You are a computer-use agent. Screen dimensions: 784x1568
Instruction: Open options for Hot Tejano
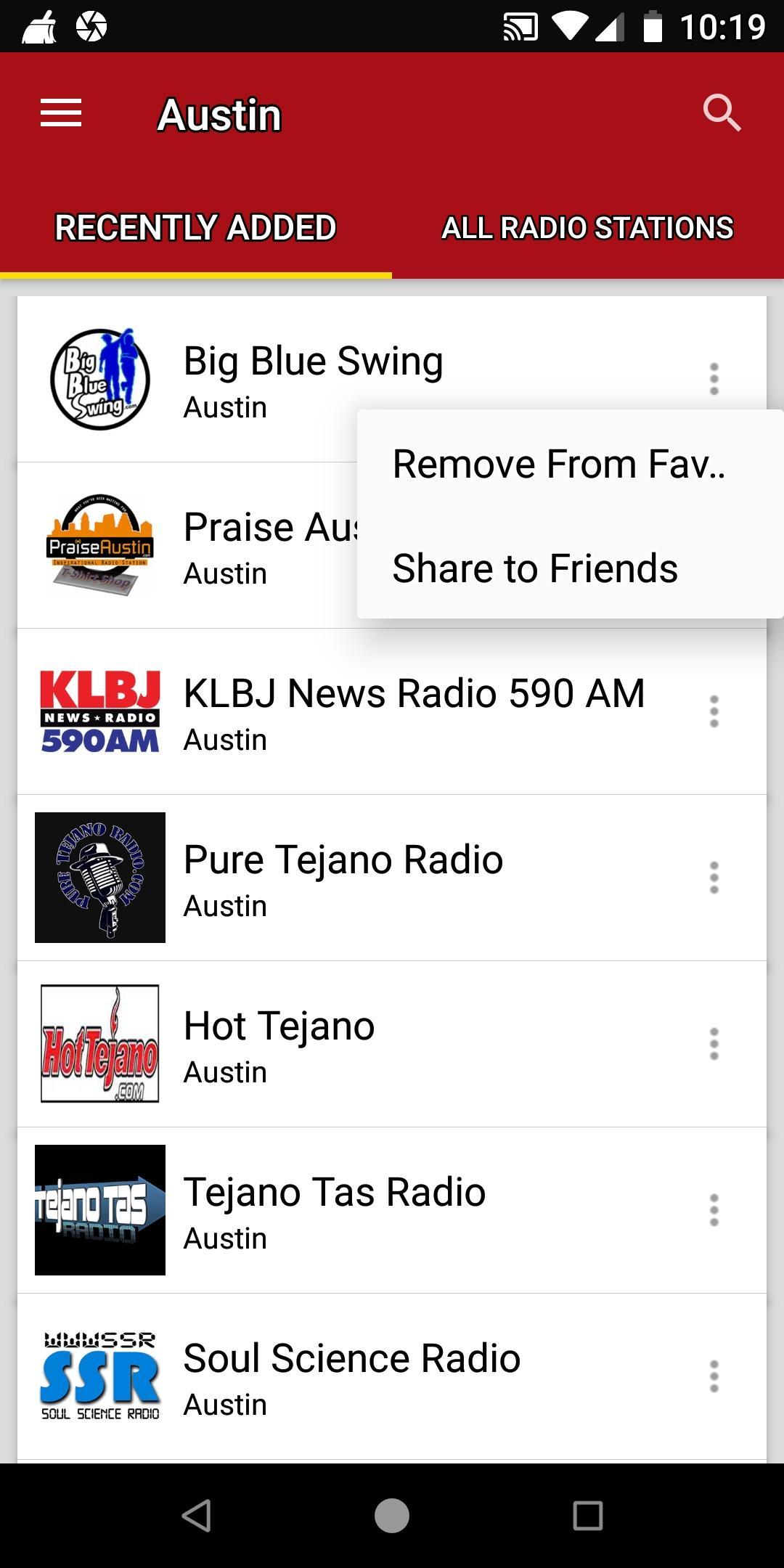tap(714, 1044)
